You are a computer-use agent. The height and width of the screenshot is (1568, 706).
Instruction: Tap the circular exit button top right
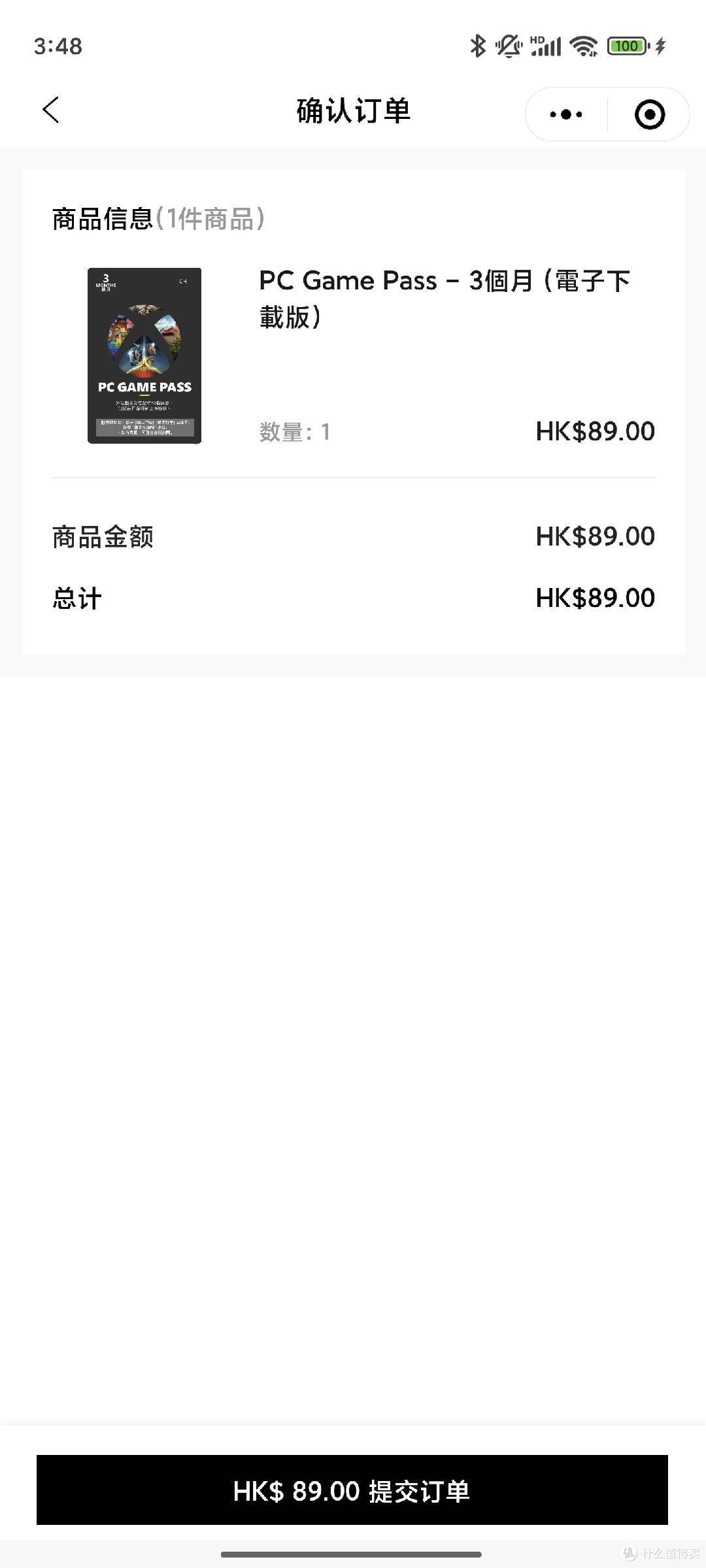click(x=649, y=114)
